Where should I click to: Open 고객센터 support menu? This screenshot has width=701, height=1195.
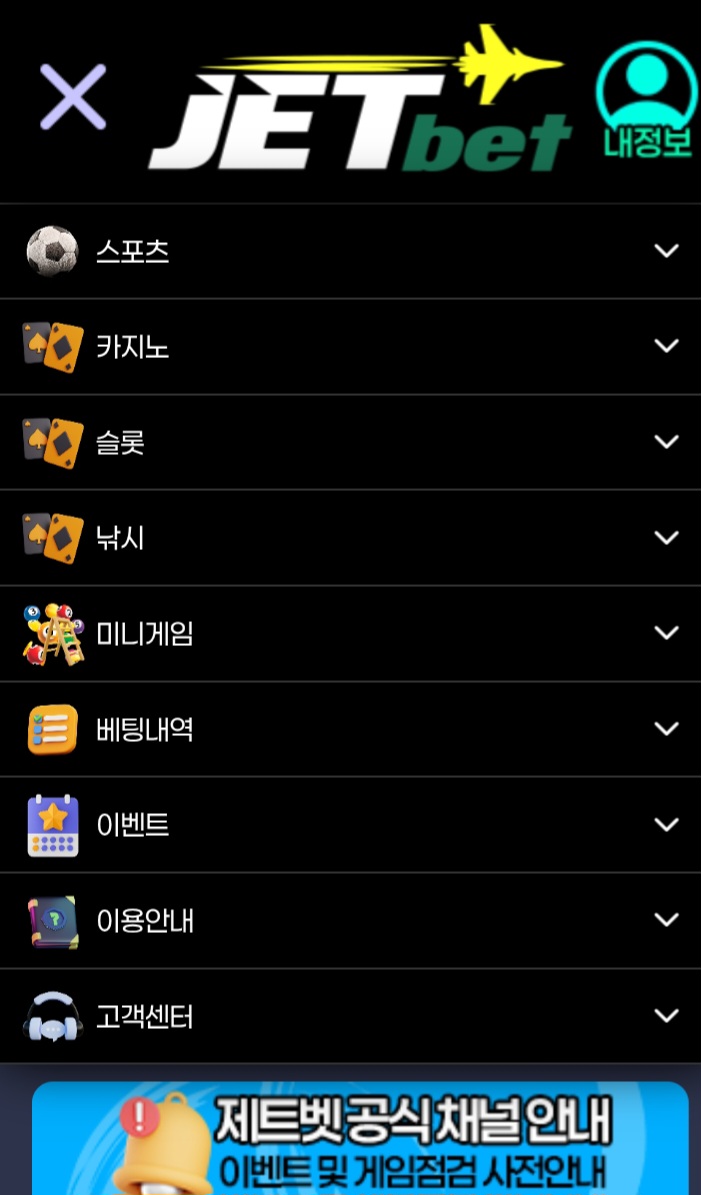[350, 1016]
